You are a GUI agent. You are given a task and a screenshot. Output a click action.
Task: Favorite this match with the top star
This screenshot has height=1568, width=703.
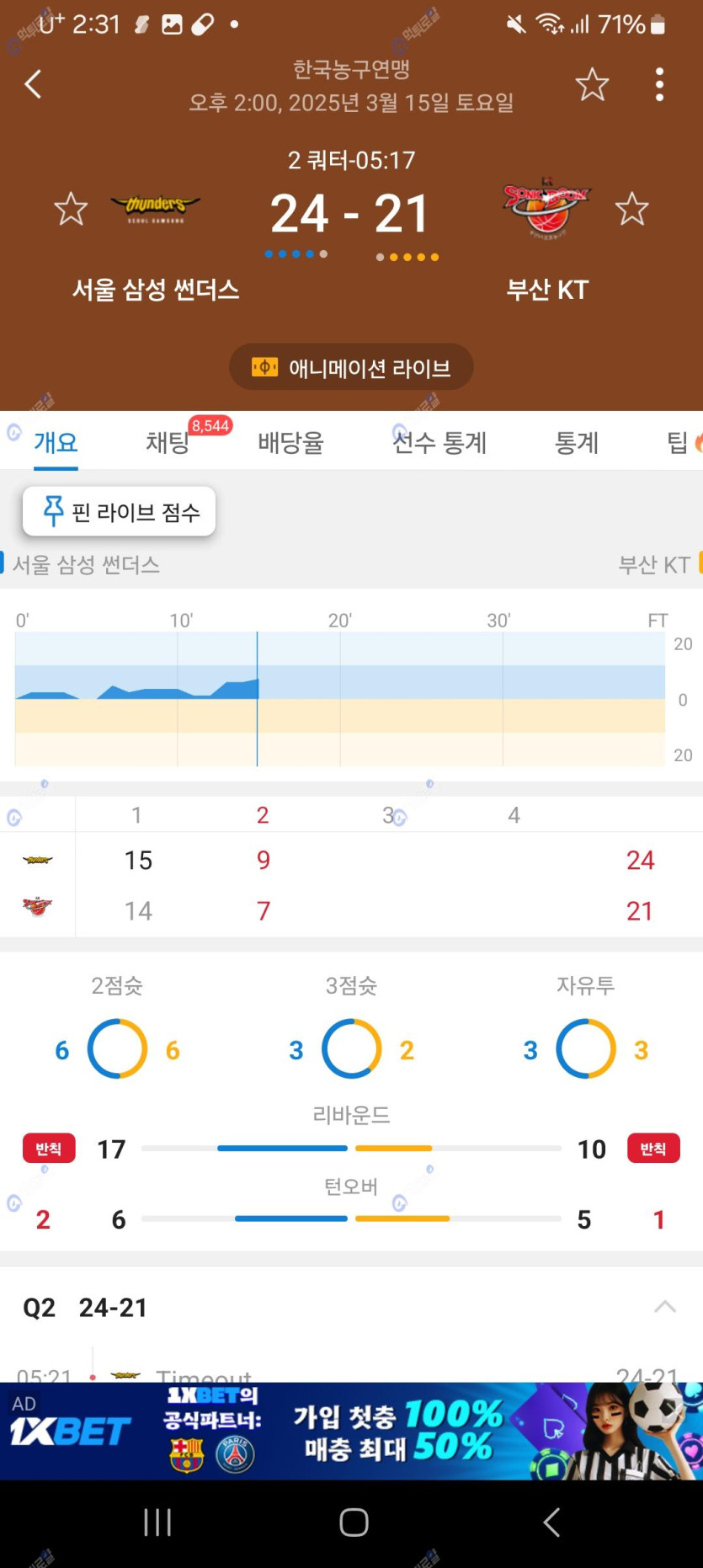(x=592, y=84)
